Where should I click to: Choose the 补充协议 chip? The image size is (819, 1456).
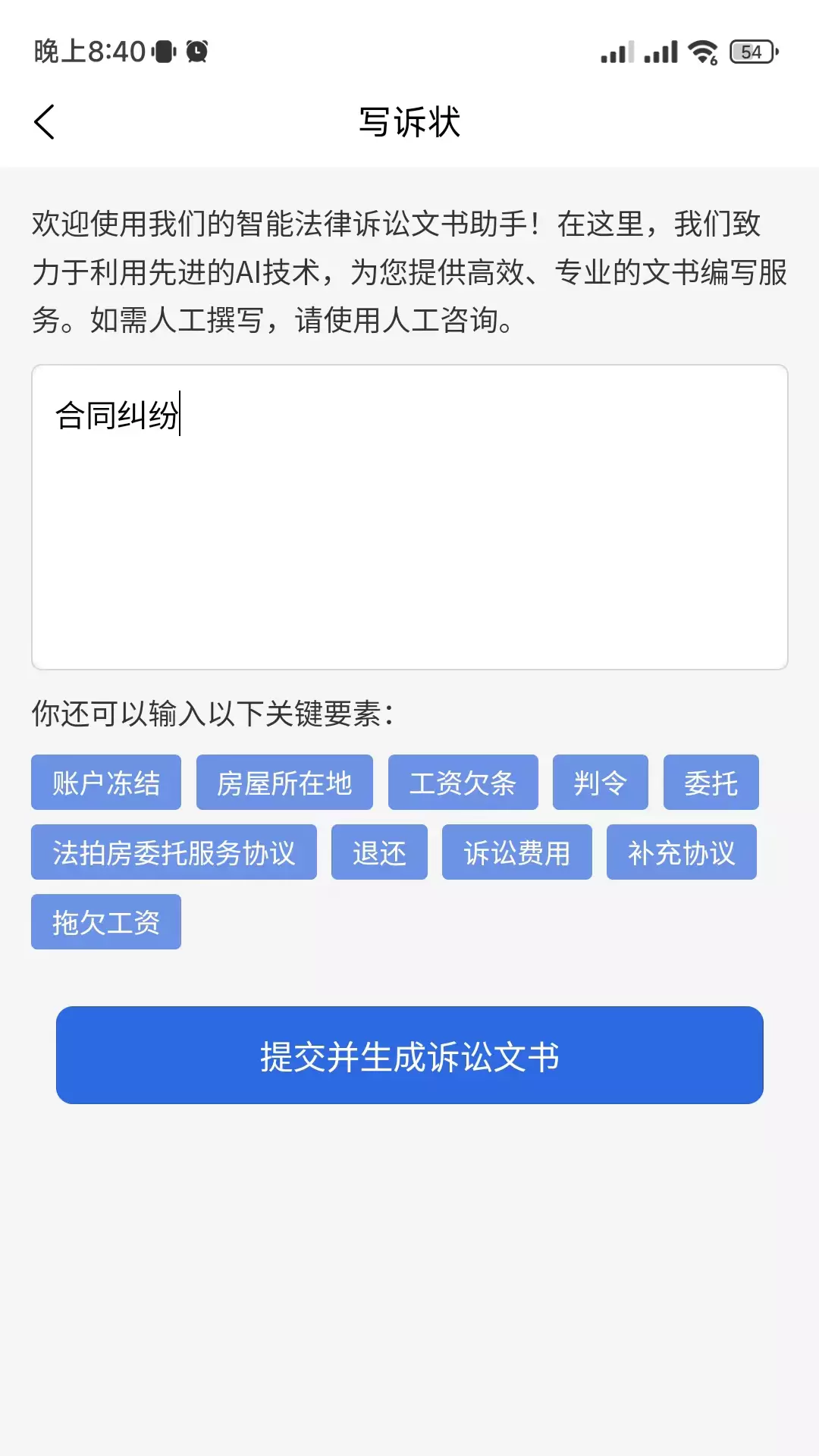point(682,852)
